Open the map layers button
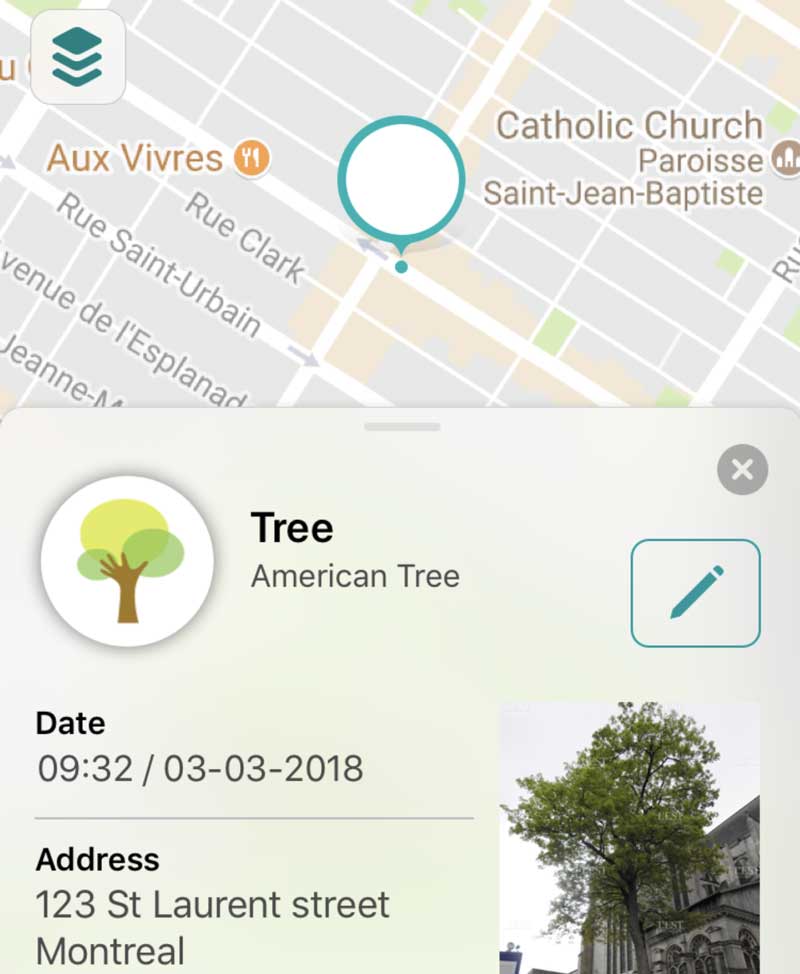 click(78, 57)
